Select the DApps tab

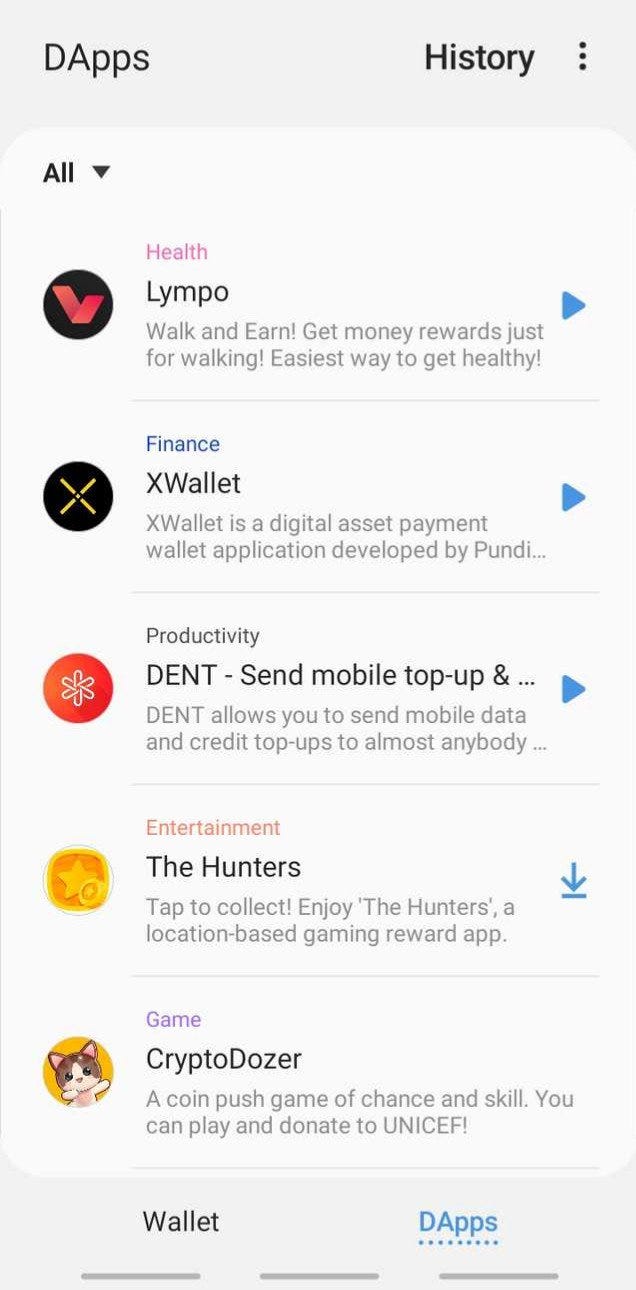pos(458,1222)
